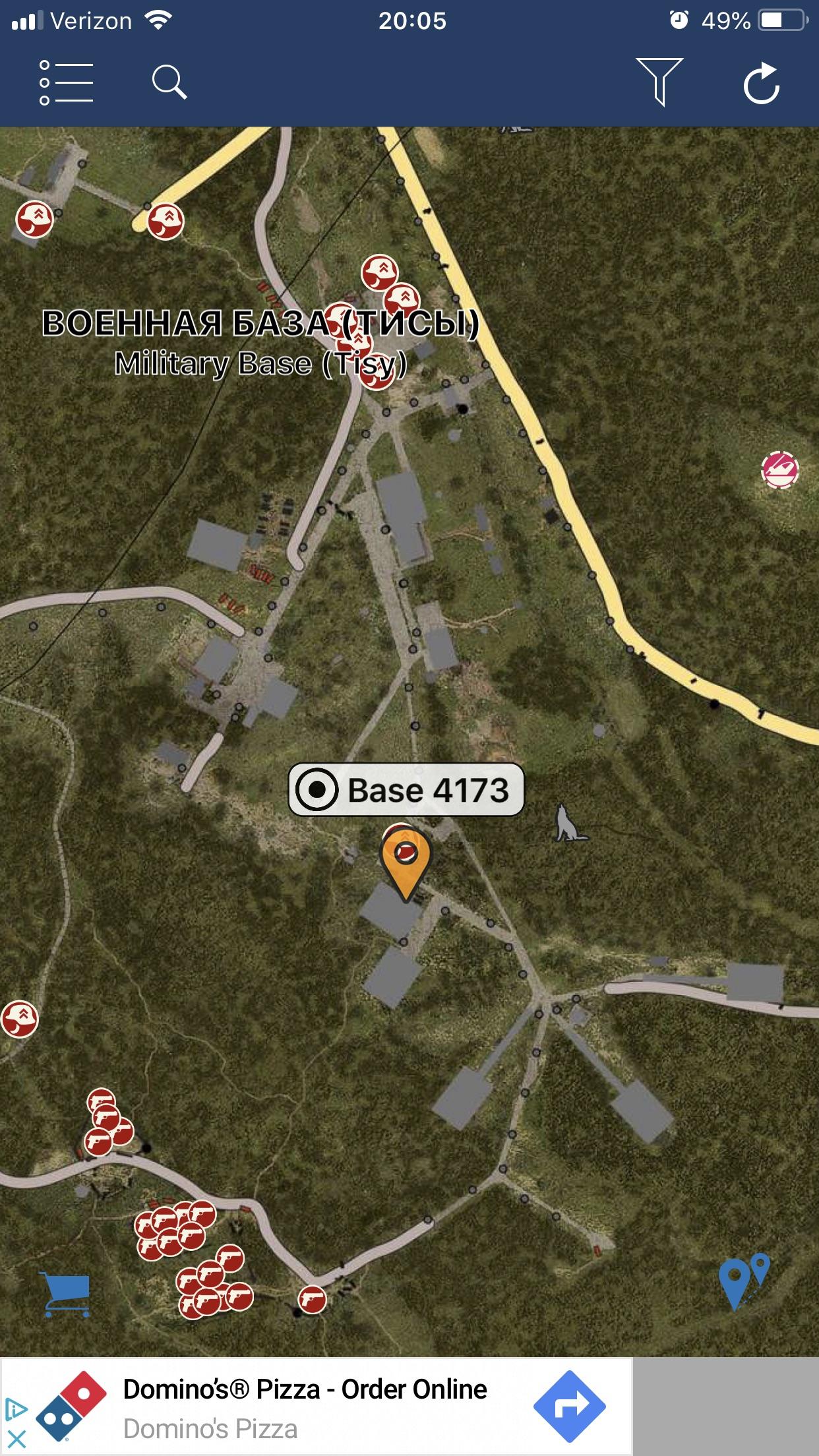The height and width of the screenshot is (1456, 819).
Task: Tap the battery indicator in the status bar
Action: [x=781, y=20]
